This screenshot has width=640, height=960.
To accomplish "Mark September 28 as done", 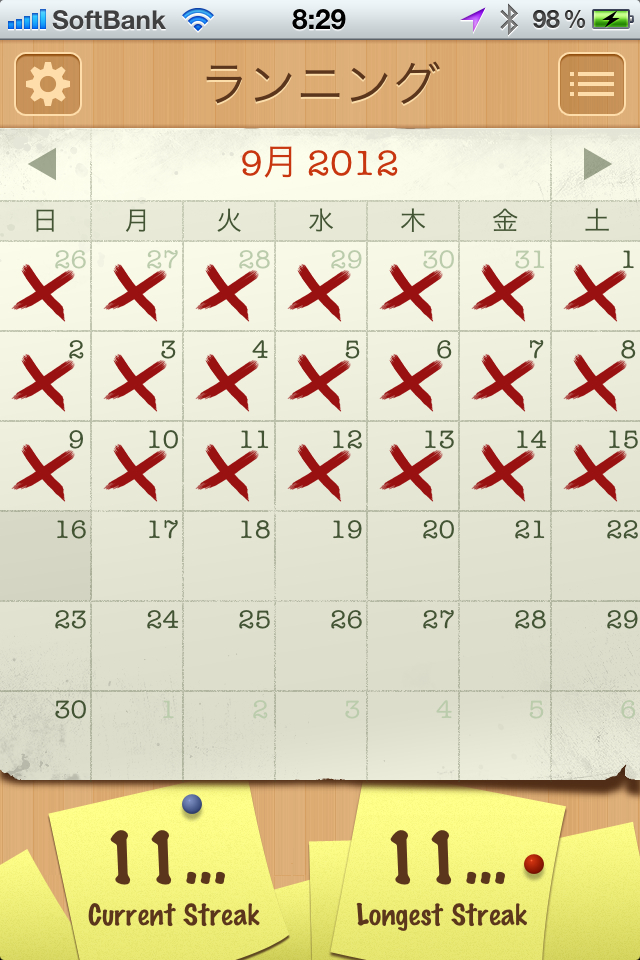I will pyautogui.click(x=505, y=646).
